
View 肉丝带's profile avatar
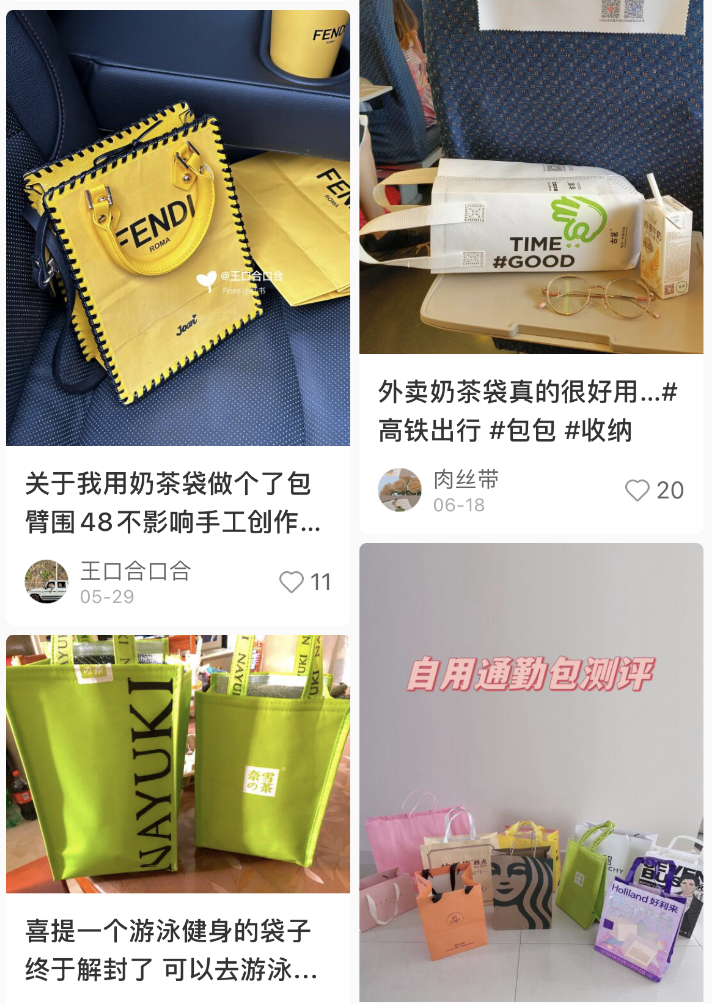400,490
